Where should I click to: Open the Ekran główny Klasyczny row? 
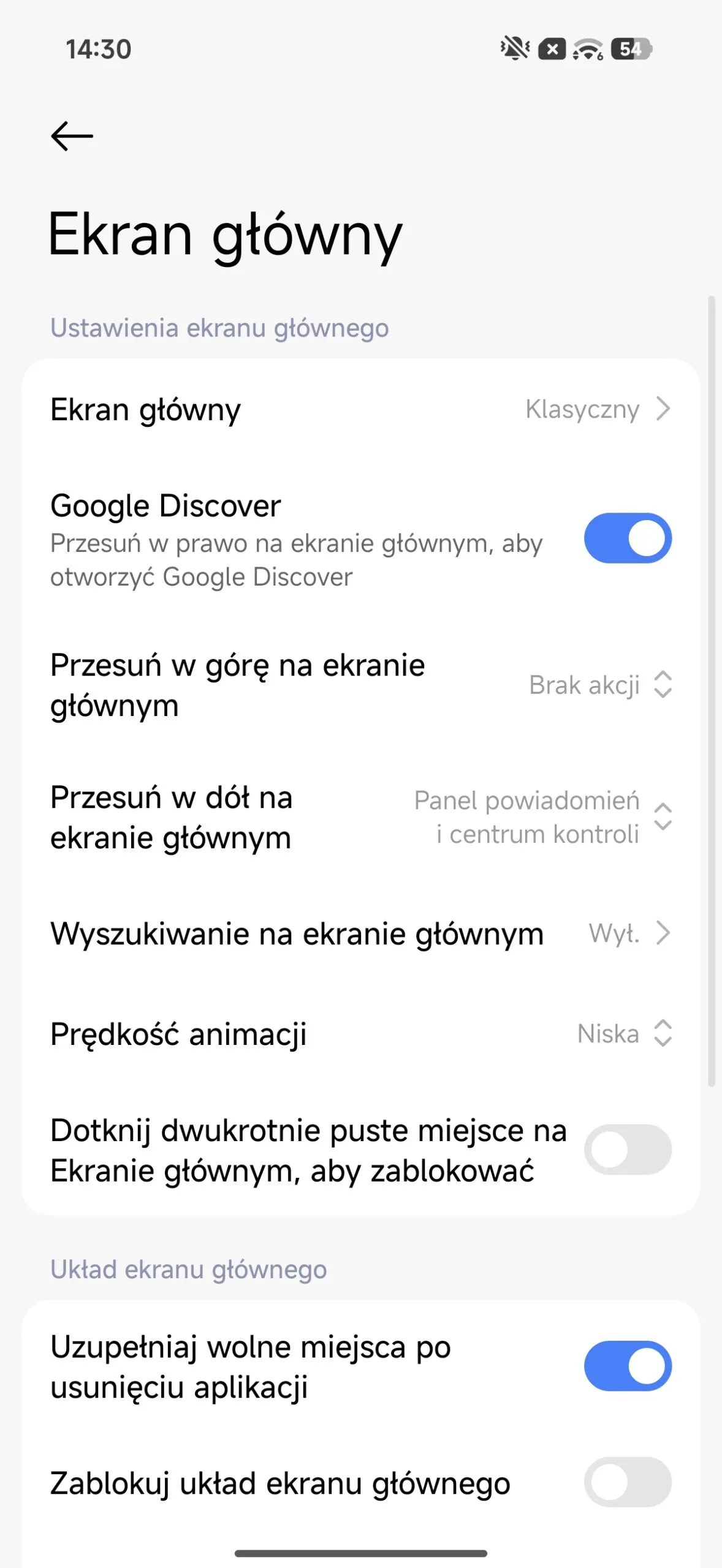(x=360, y=409)
